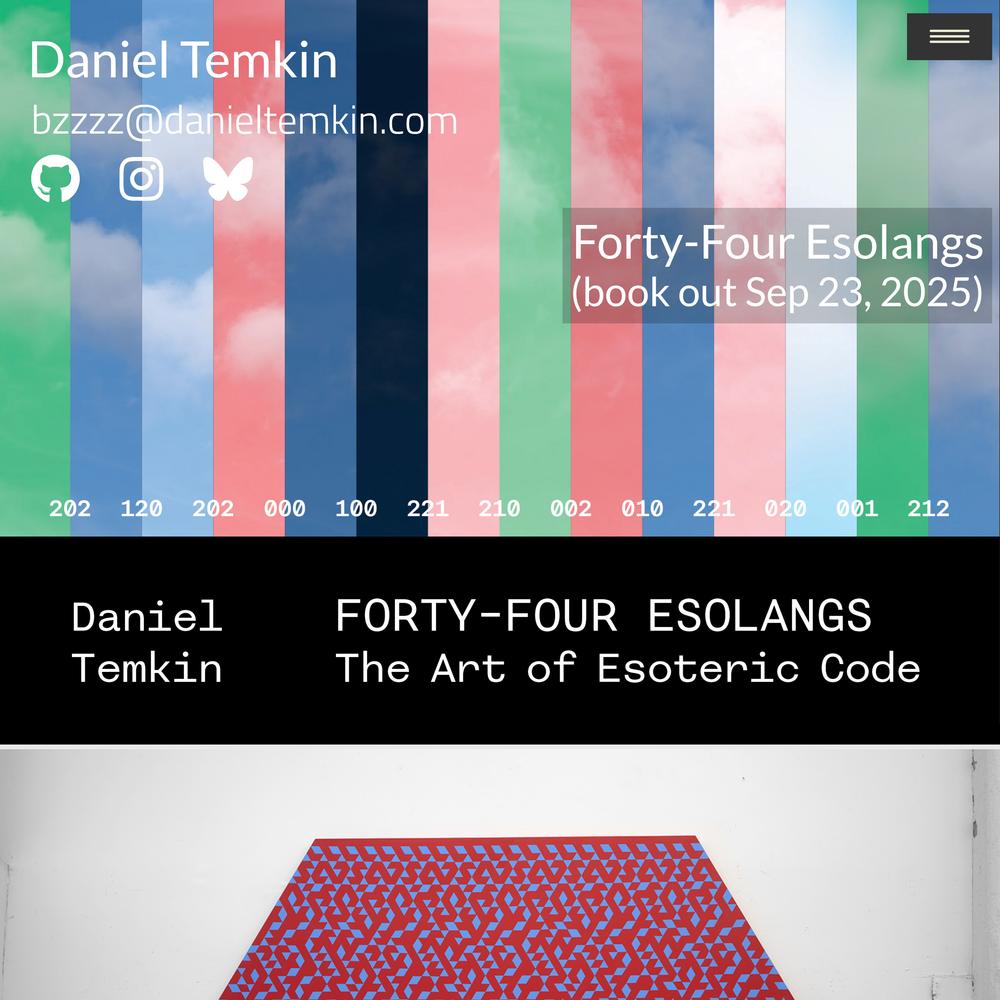Go to the Daniel Temkin home title
Viewport: 1000px width, 1000px height.
(x=183, y=61)
